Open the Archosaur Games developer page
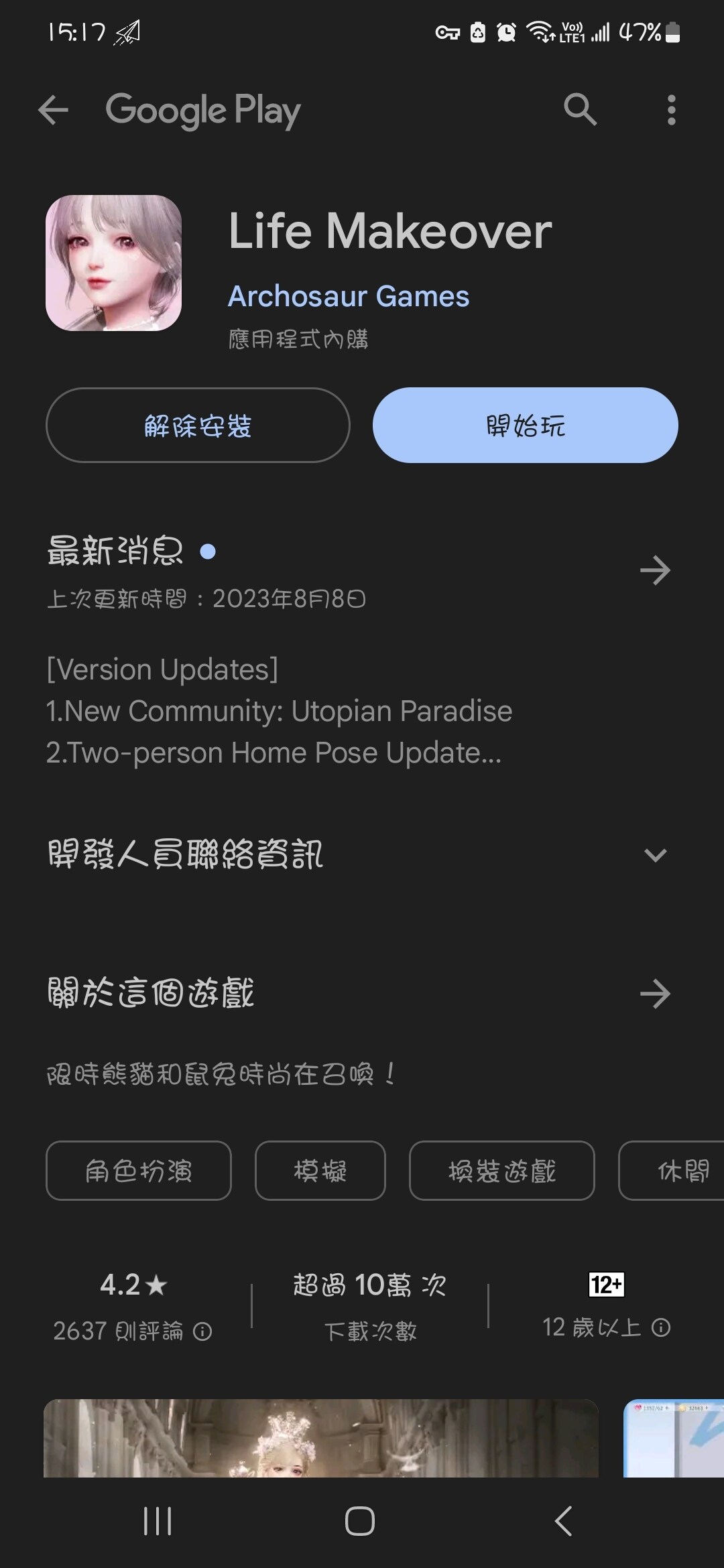Screen dimensions: 724x1568 (x=349, y=296)
